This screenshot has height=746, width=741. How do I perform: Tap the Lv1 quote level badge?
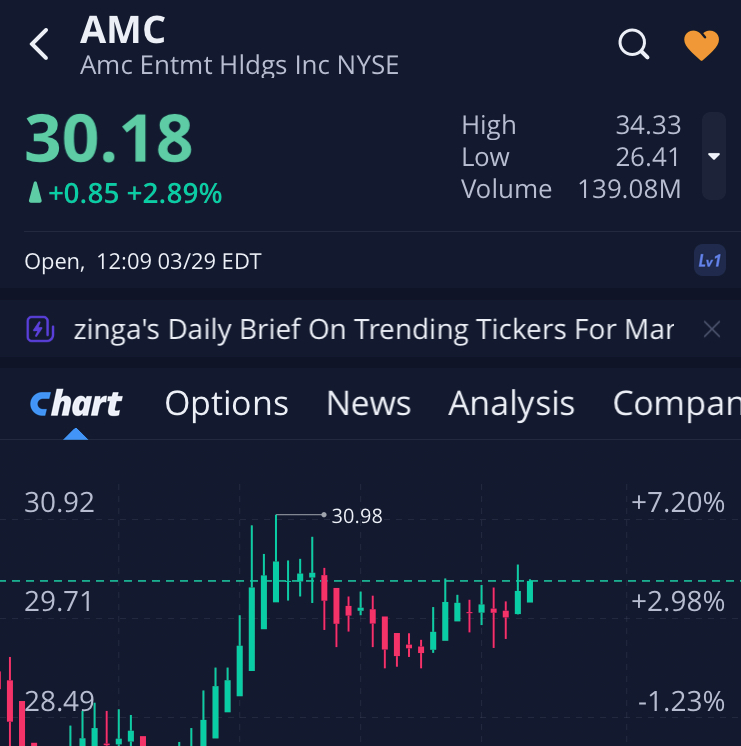pyautogui.click(x=709, y=261)
